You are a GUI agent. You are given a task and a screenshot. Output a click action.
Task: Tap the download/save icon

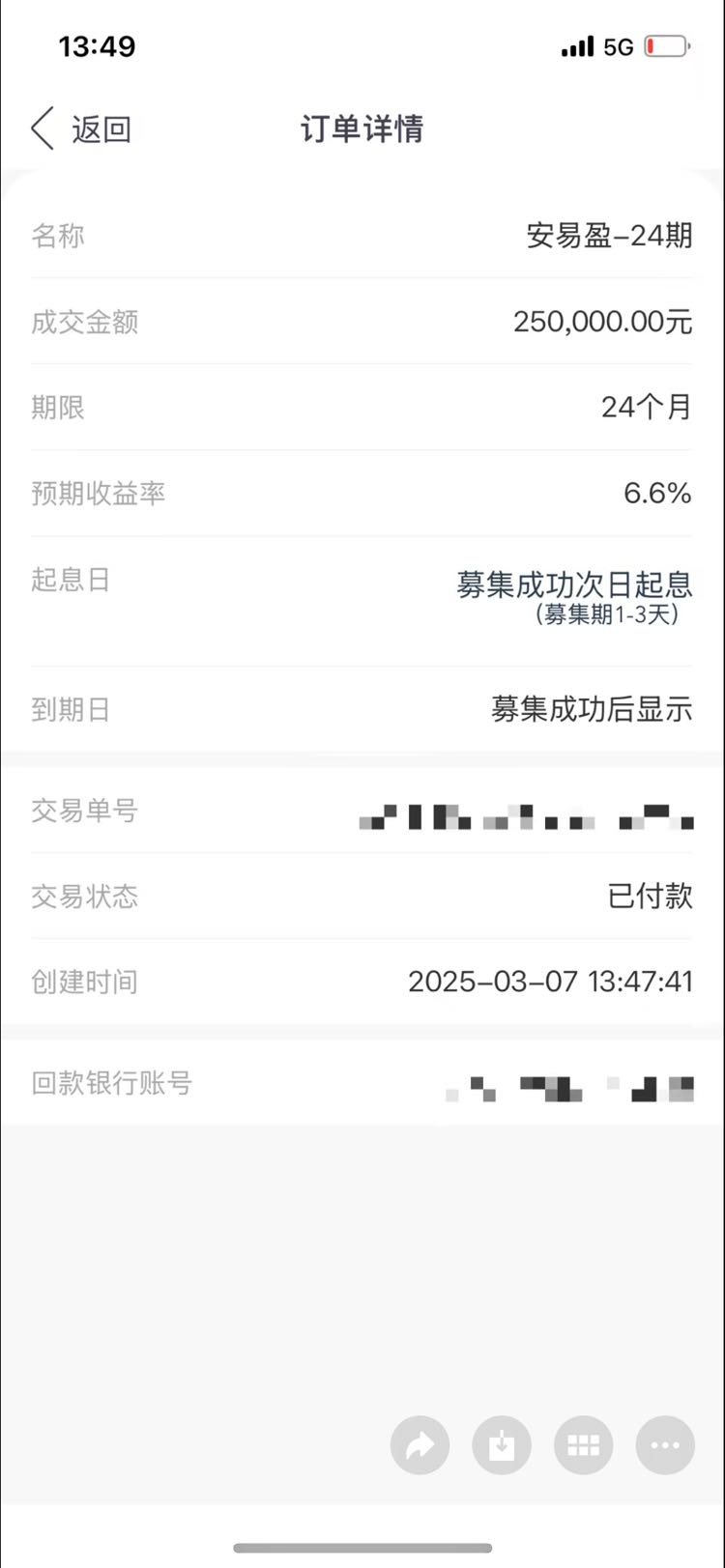coord(502,1445)
